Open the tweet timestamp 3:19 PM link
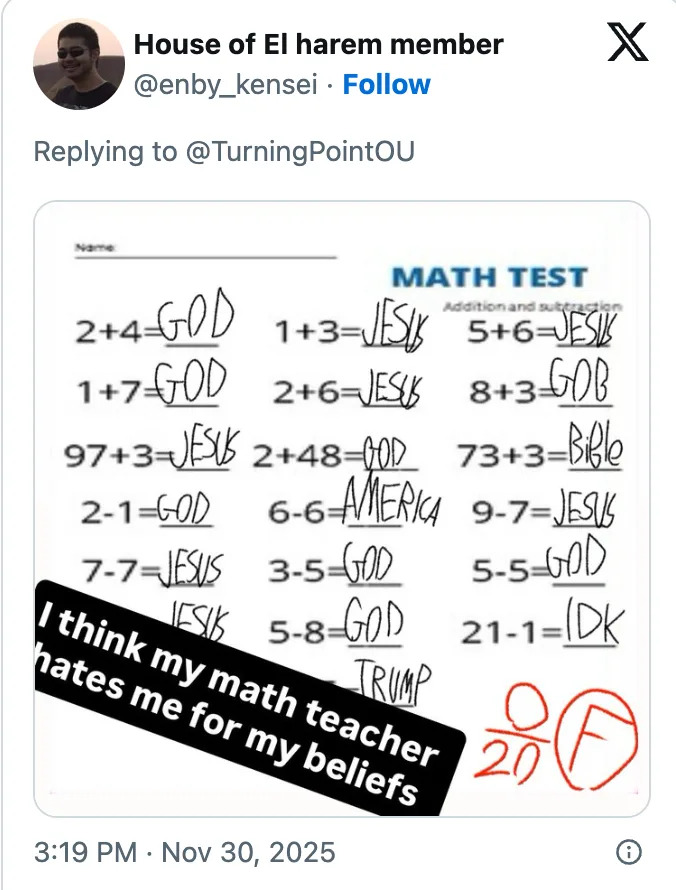 coord(184,853)
